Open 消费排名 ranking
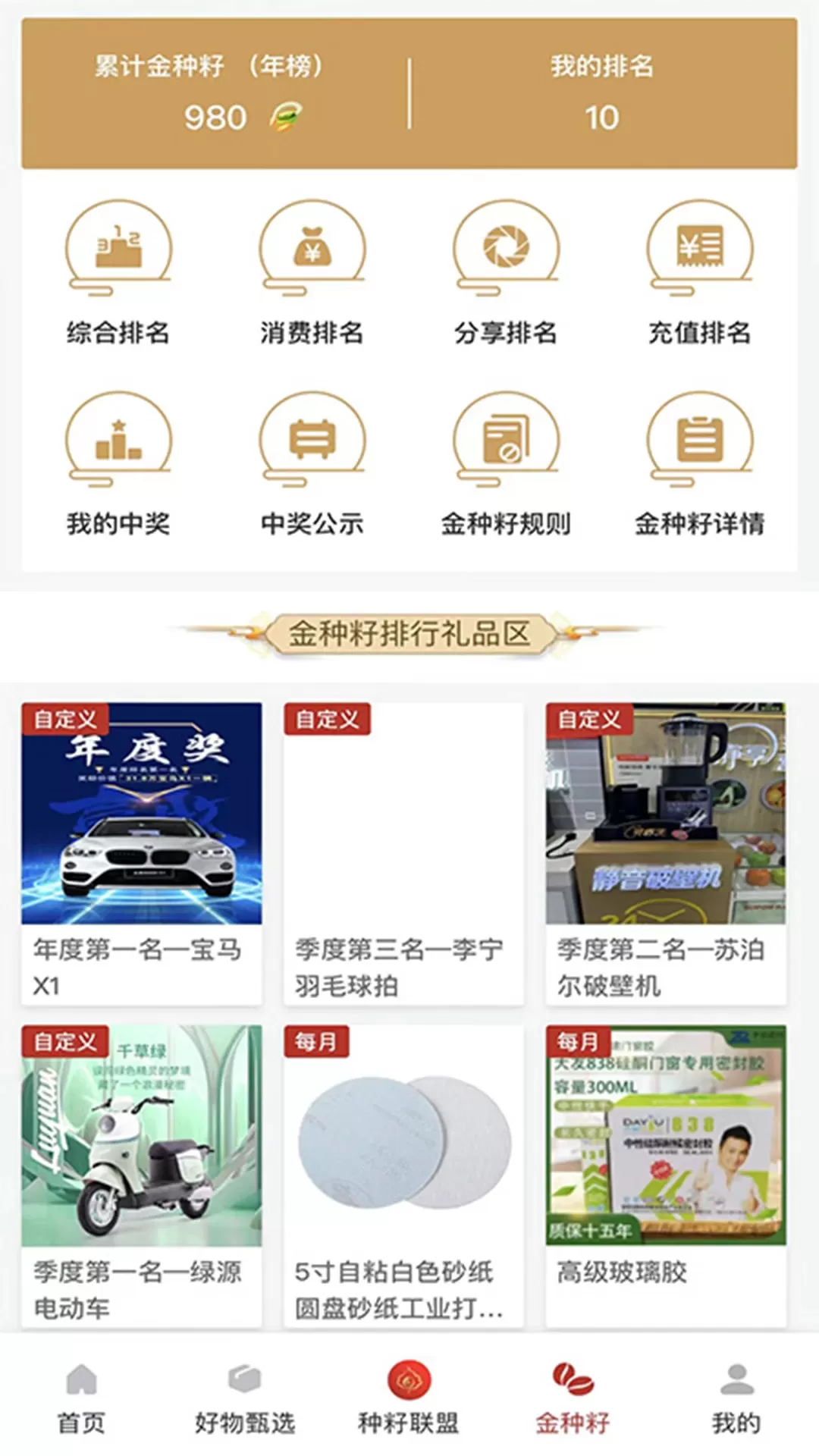 pos(312,273)
